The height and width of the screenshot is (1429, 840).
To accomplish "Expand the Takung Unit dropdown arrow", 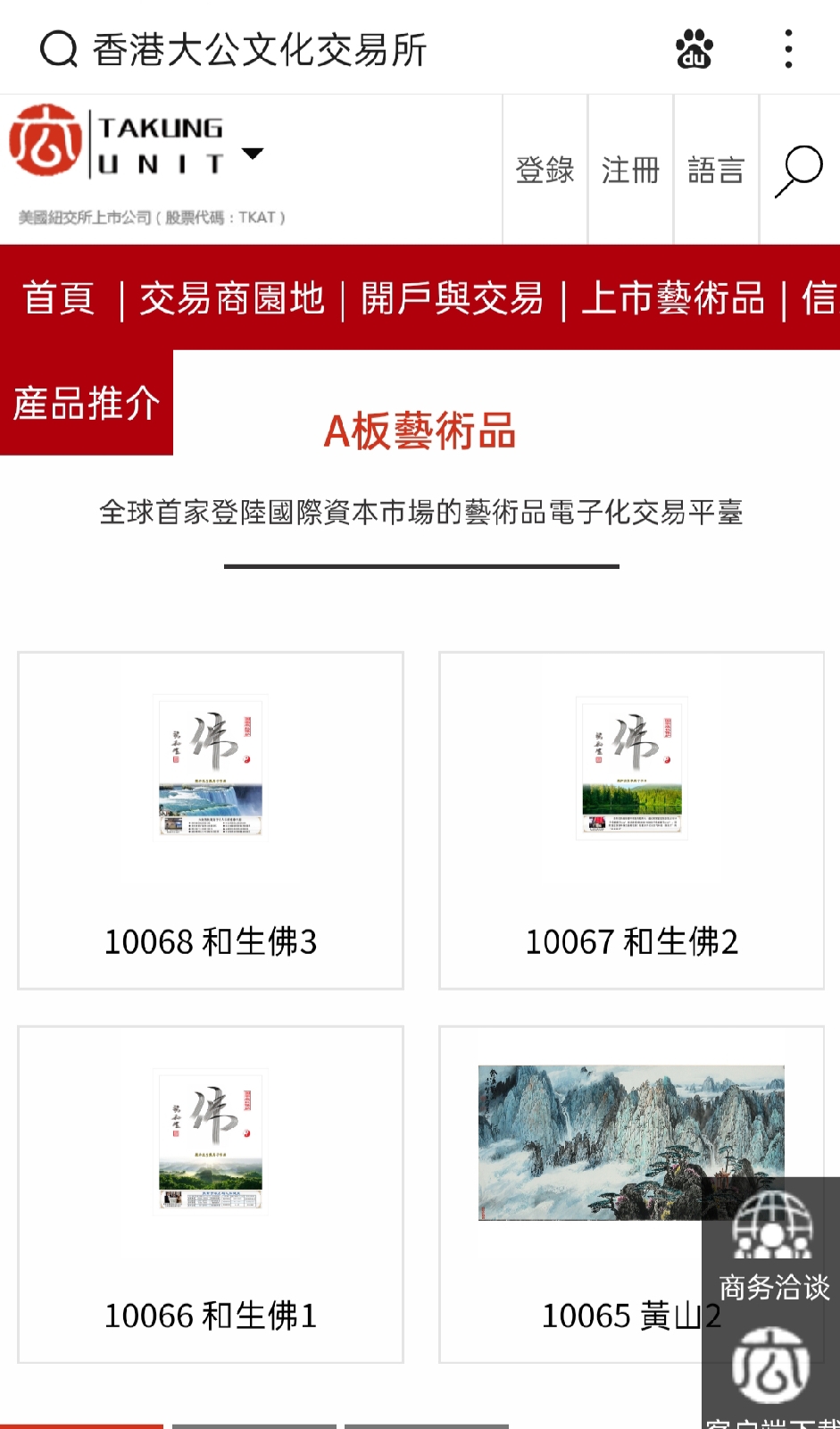I will (253, 153).
